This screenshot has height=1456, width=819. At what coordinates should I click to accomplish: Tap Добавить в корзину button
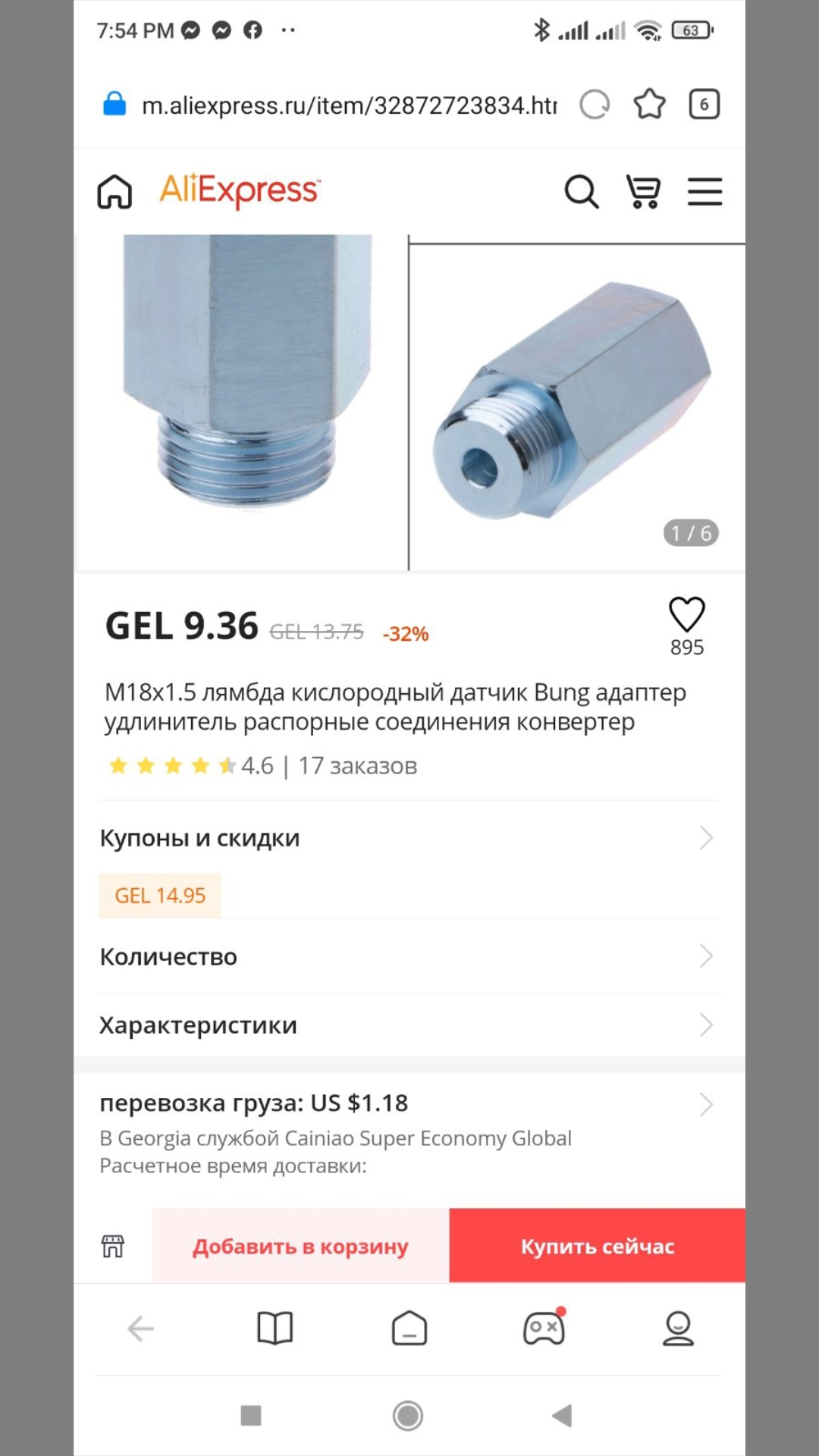pyautogui.click(x=300, y=1246)
